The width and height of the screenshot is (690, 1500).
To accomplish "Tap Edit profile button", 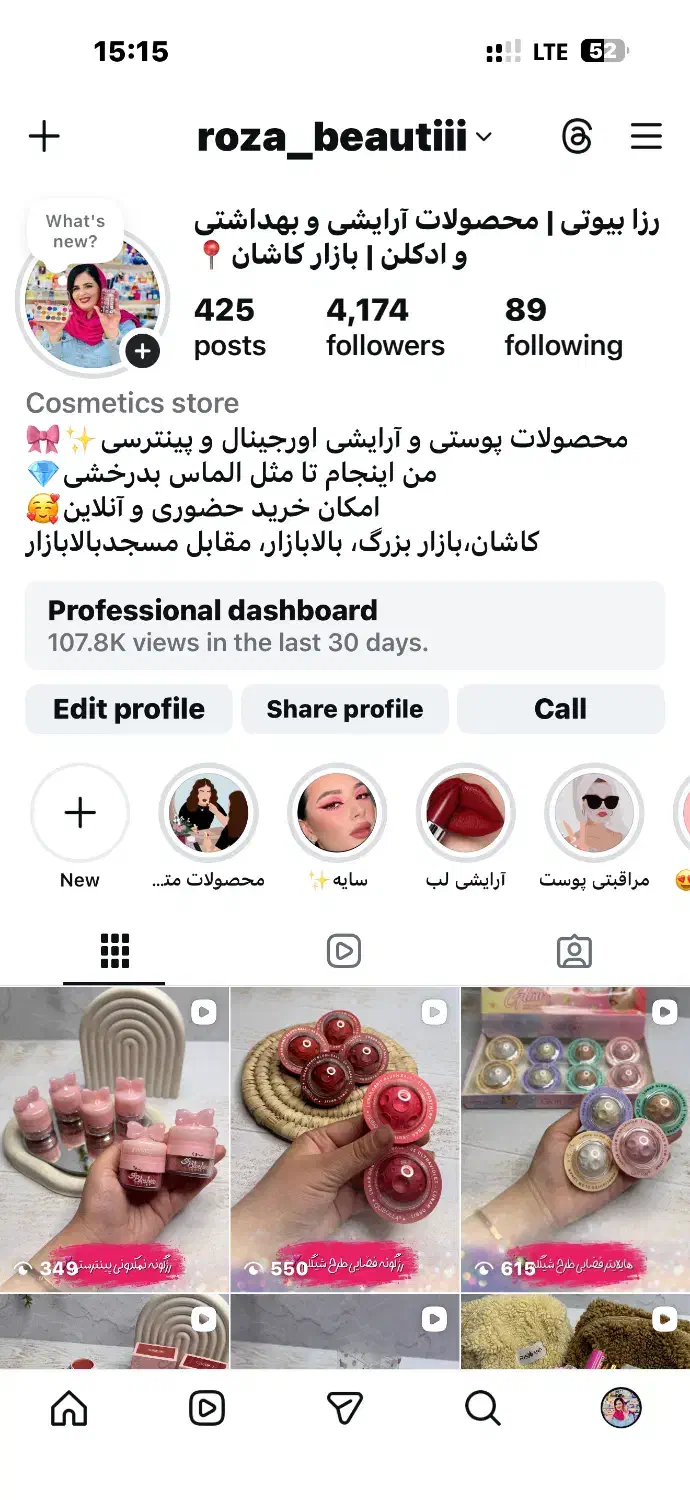I will pos(129,709).
